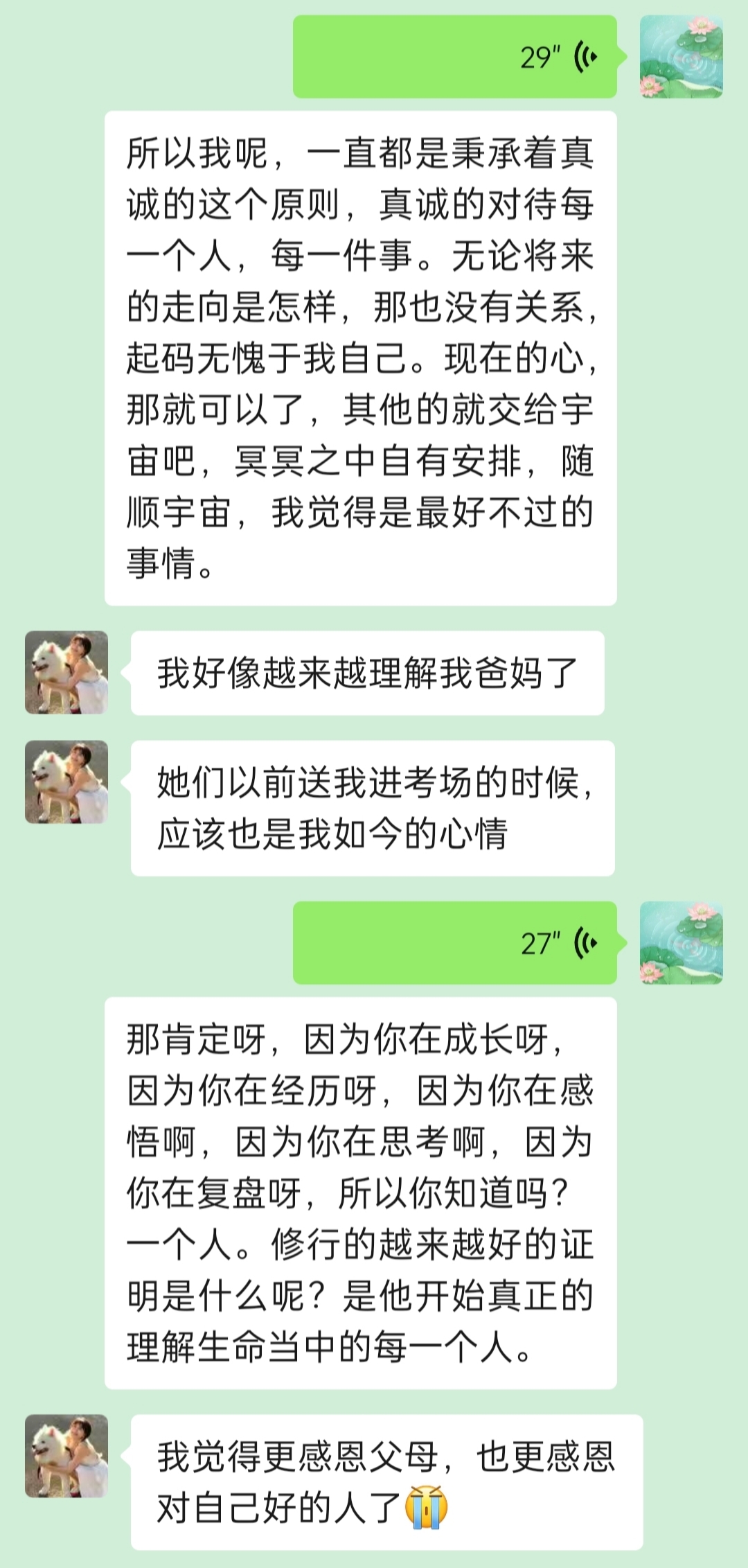Screen dimensions: 748x1568
Task: Open dog avatar beside 她们以前送我进考场的时候
Action: click(66, 782)
